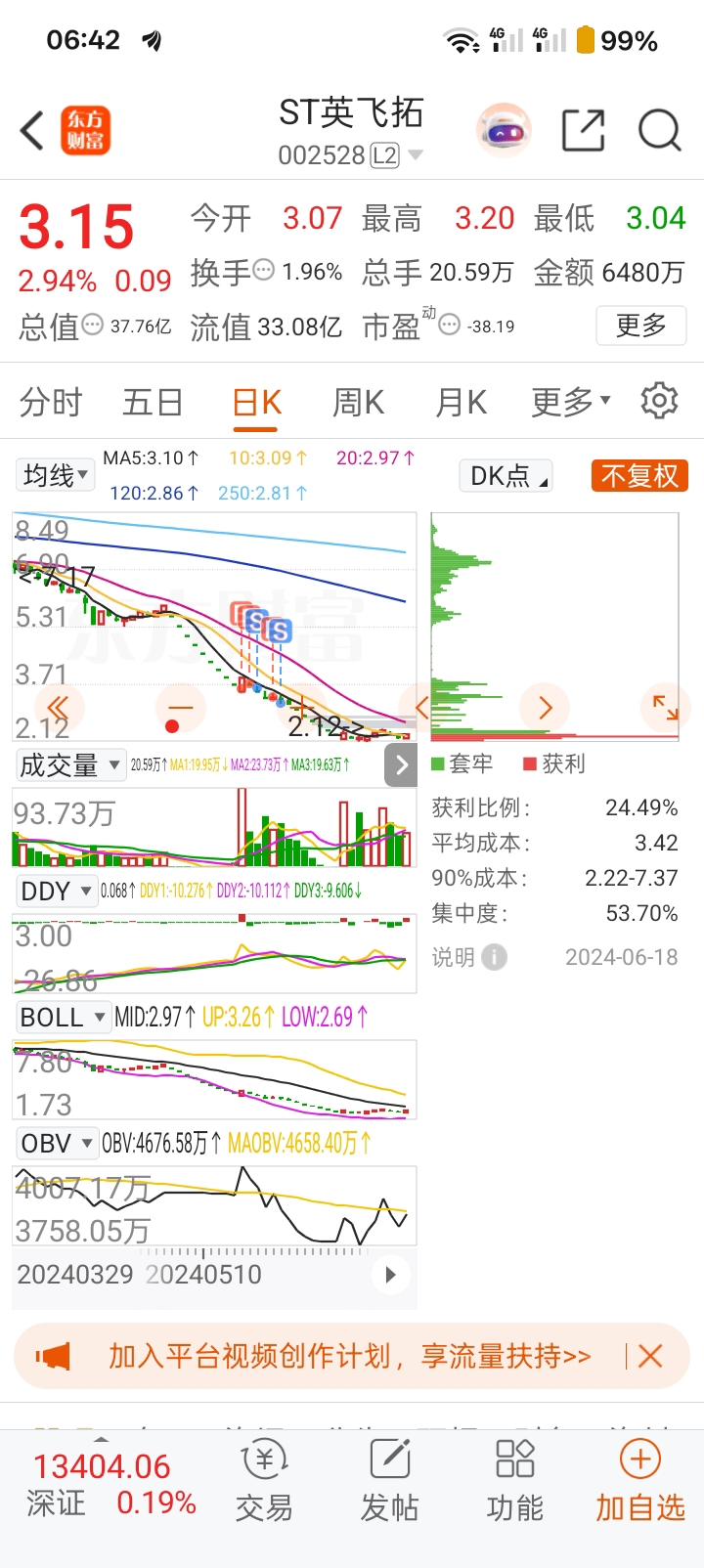Add stock via 加自选
Screen dimensions: 704x1568
click(640, 1481)
